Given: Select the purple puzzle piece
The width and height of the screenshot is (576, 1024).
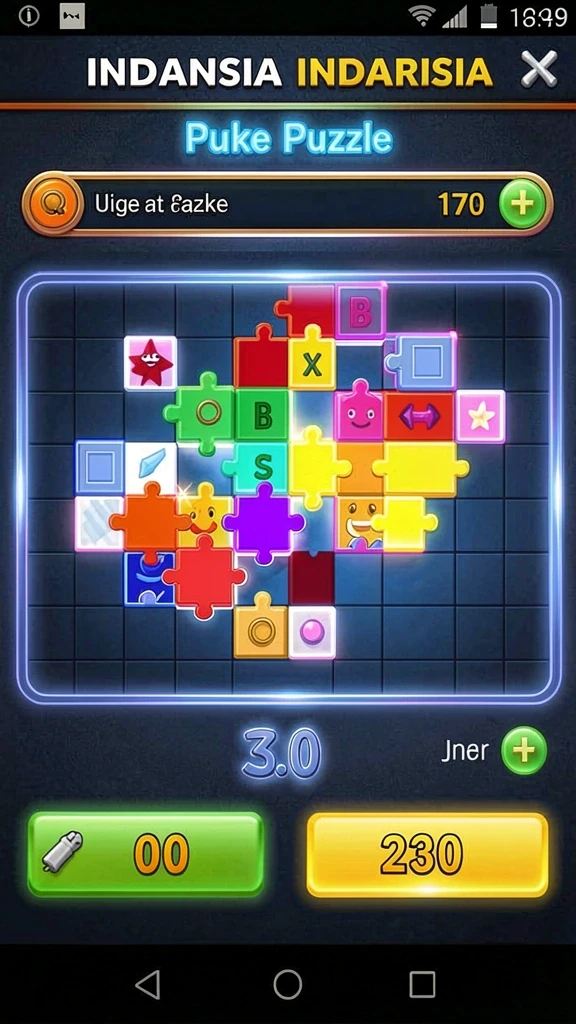Looking at the screenshot, I should 264,522.
